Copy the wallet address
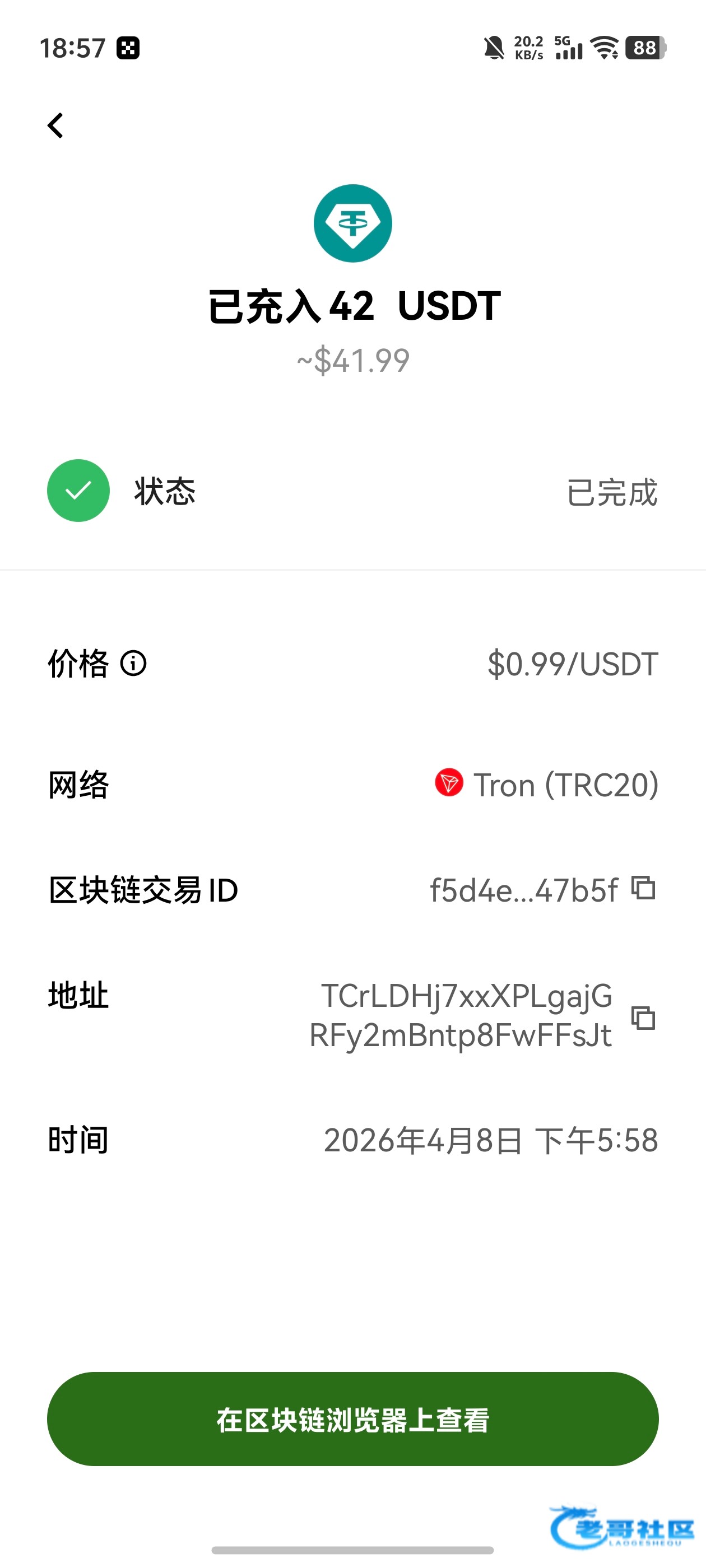Screen dimensions: 706x1568 click(x=643, y=1017)
